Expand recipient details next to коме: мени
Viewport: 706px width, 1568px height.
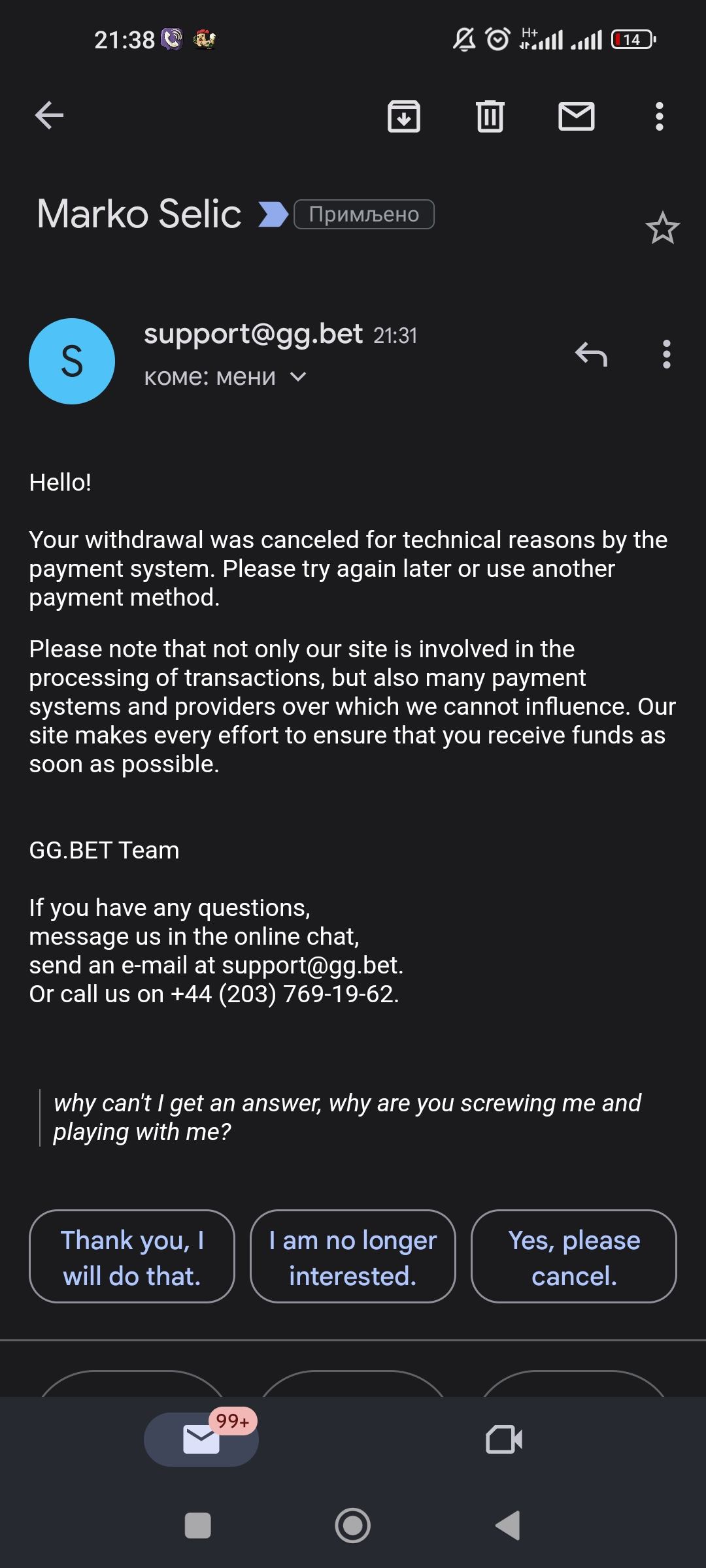click(298, 377)
